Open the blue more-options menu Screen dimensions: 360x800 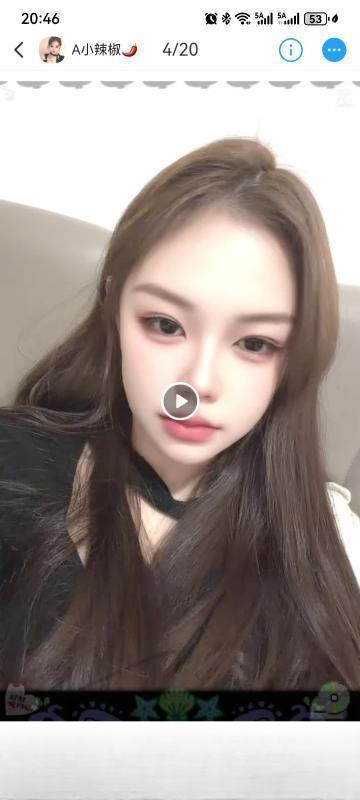click(334, 50)
